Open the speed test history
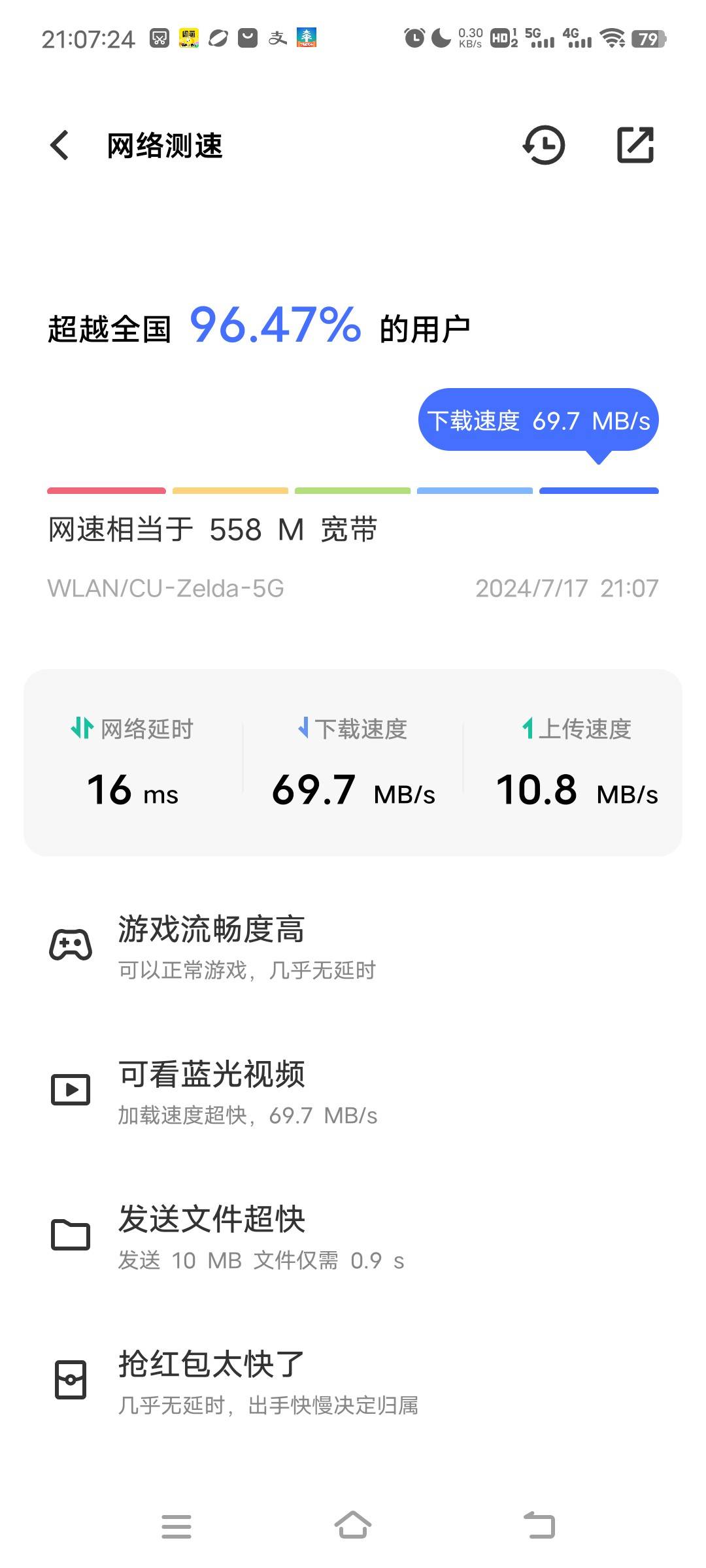706x1568 pixels. click(x=543, y=145)
